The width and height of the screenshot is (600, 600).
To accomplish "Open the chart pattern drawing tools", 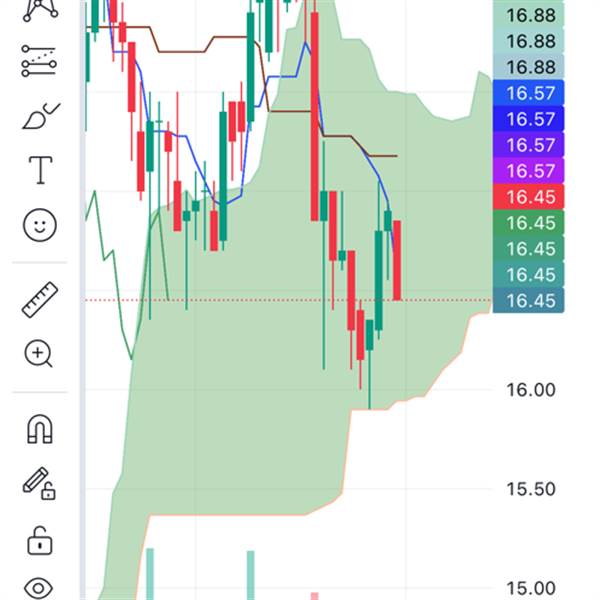I will pos(40,10).
